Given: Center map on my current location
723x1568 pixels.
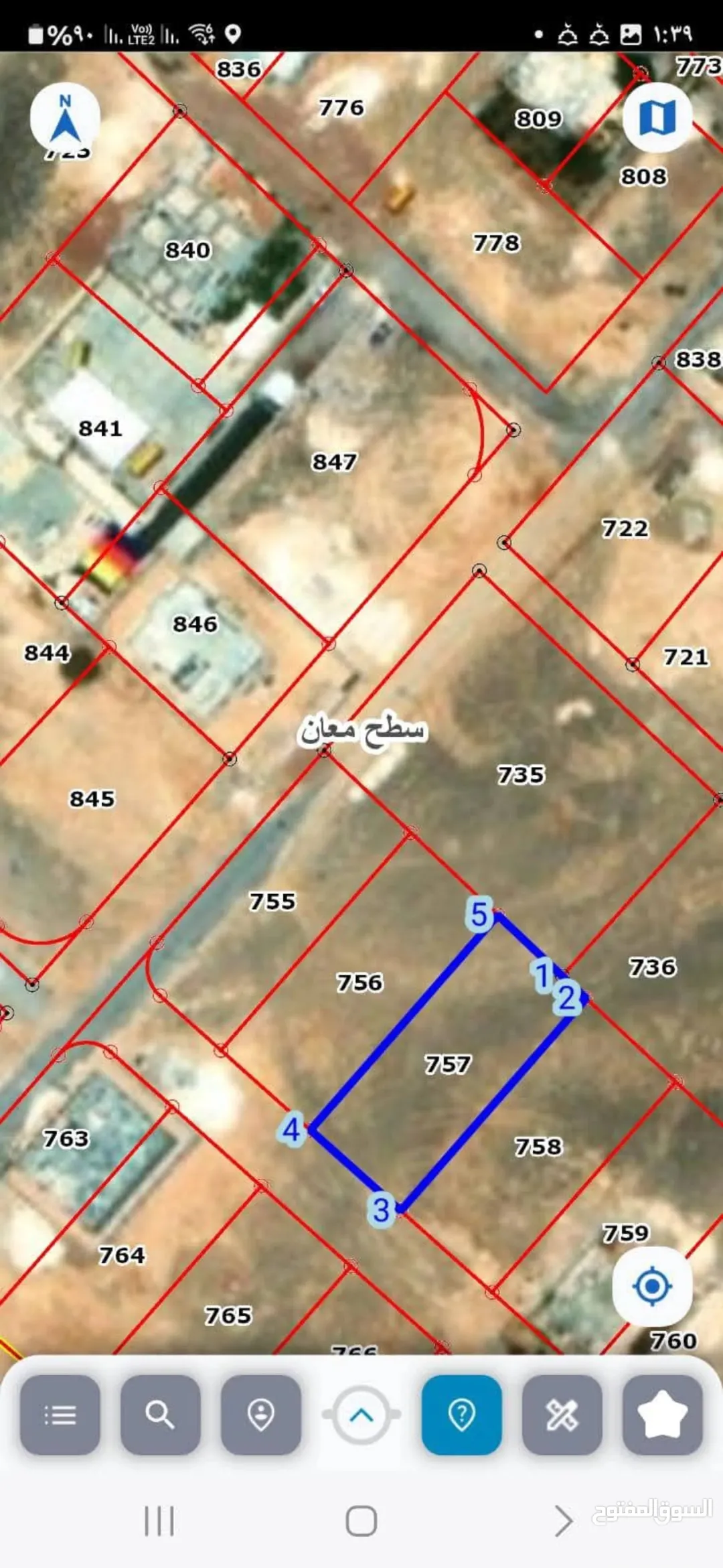Looking at the screenshot, I should [652, 1285].
